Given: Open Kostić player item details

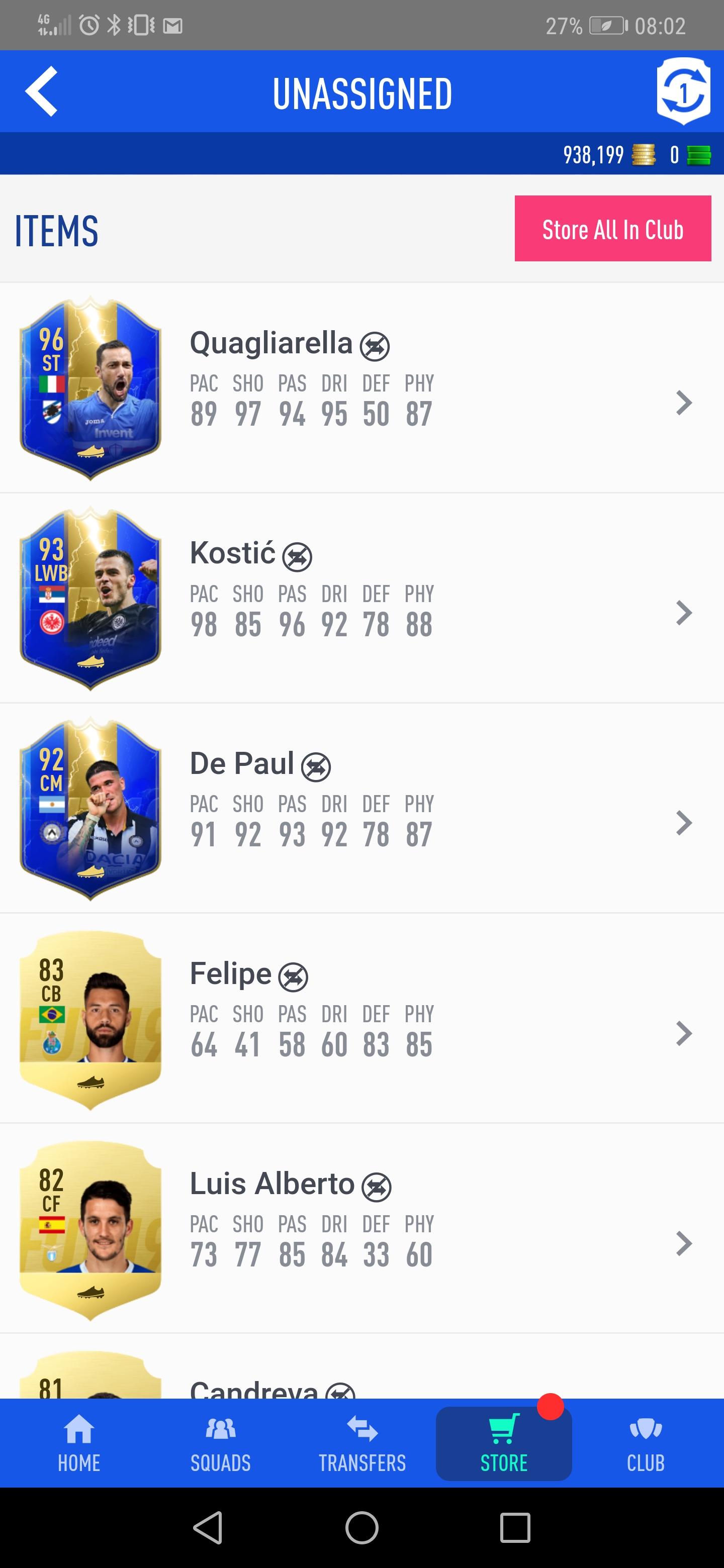Looking at the screenshot, I should coord(361,599).
